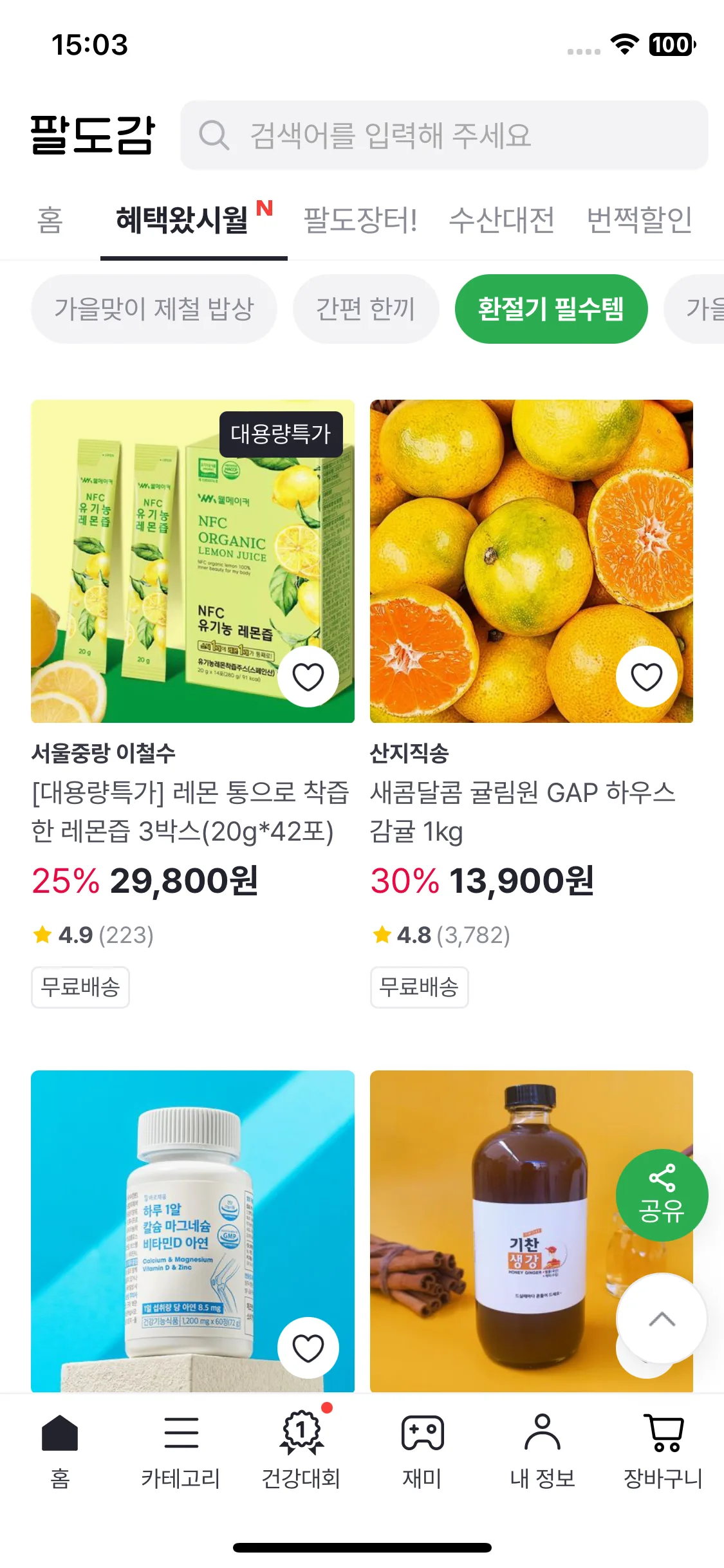This screenshot has width=724, height=1568.
Task: Open 내 정보 profile tab
Action: [x=543, y=1451]
